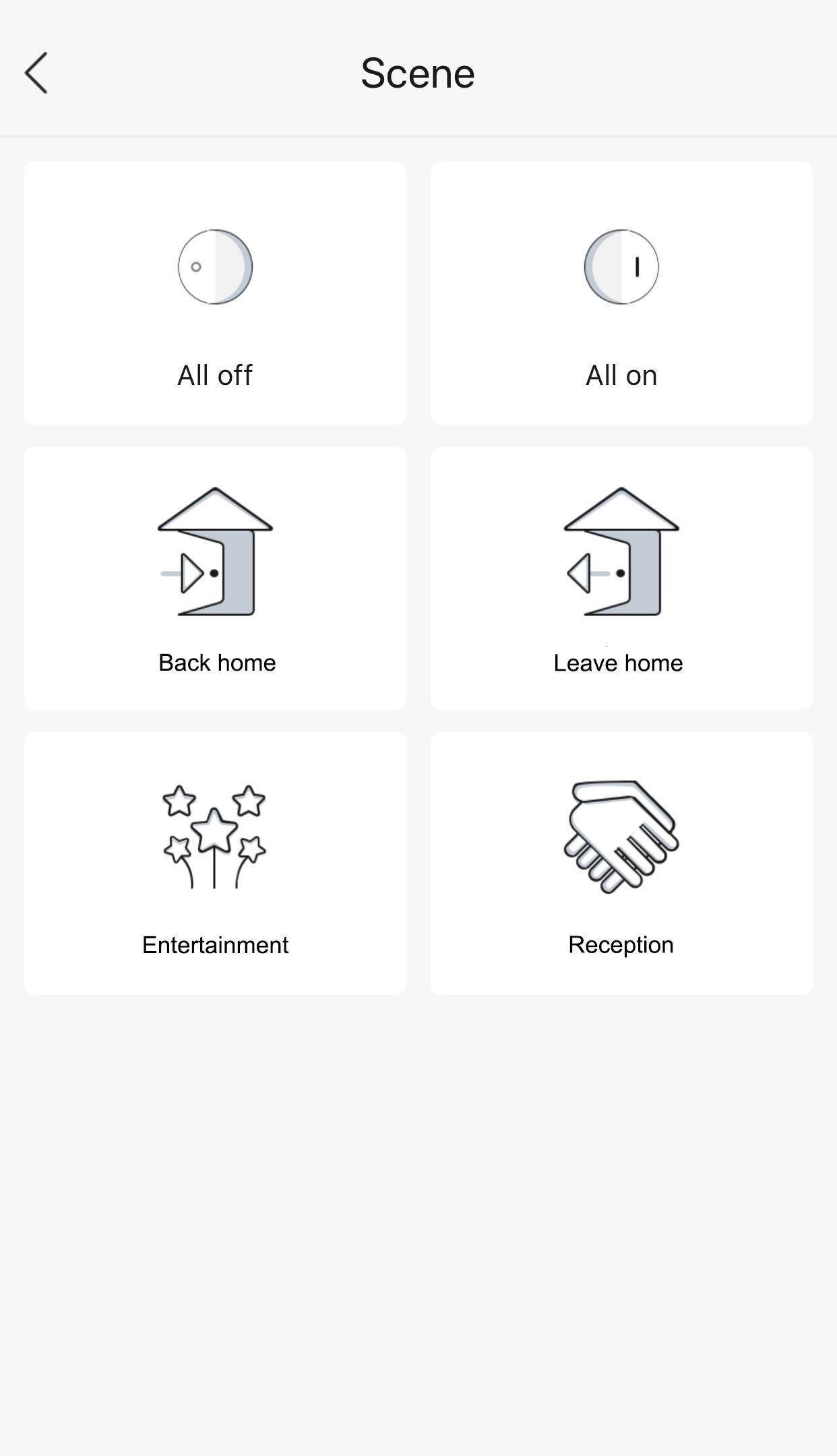Choose the Entertainment scene
Image resolution: width=837 pixels, height=1456 pixels.
[215, 863]
